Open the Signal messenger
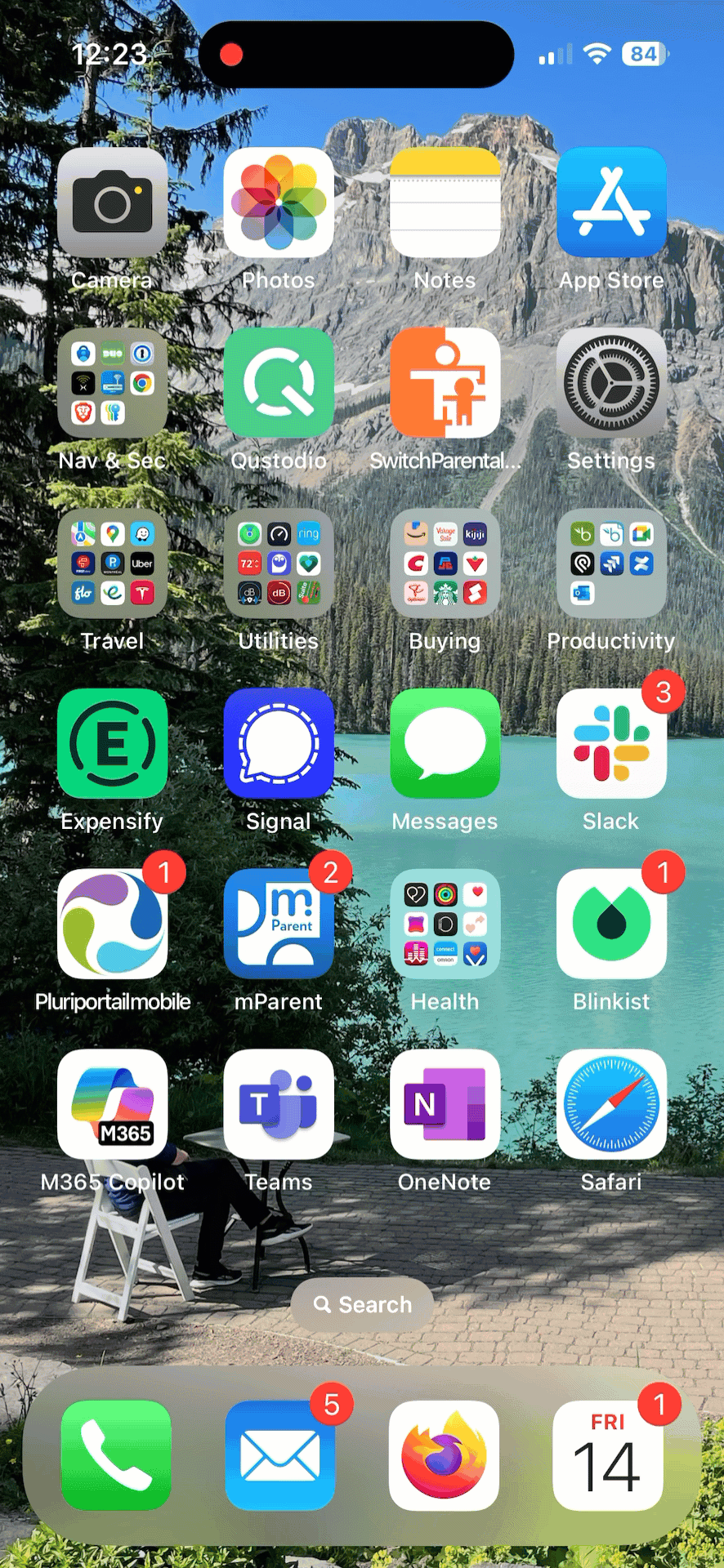 [x=279, y=743]
